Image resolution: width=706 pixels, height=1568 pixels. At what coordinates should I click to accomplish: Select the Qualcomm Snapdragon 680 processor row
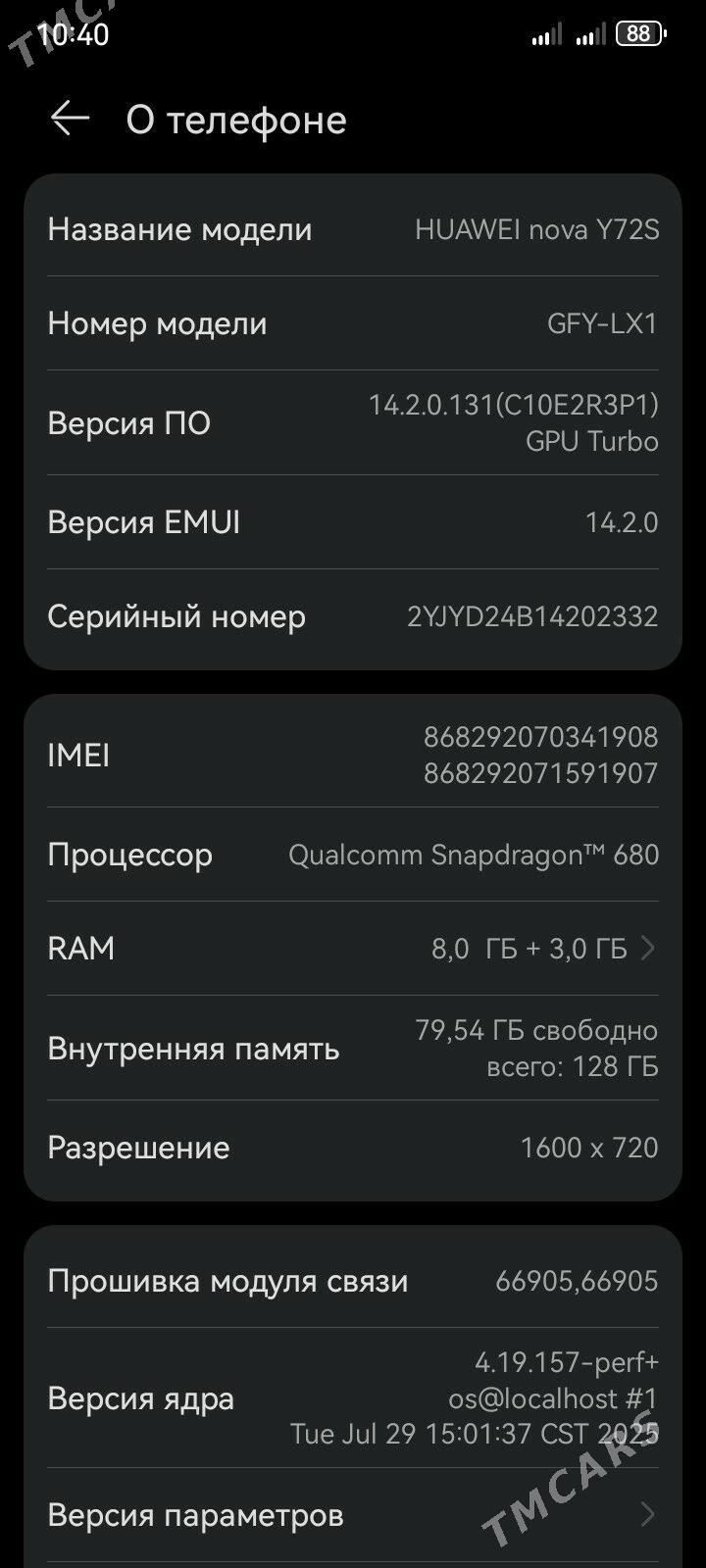point(353,854)
